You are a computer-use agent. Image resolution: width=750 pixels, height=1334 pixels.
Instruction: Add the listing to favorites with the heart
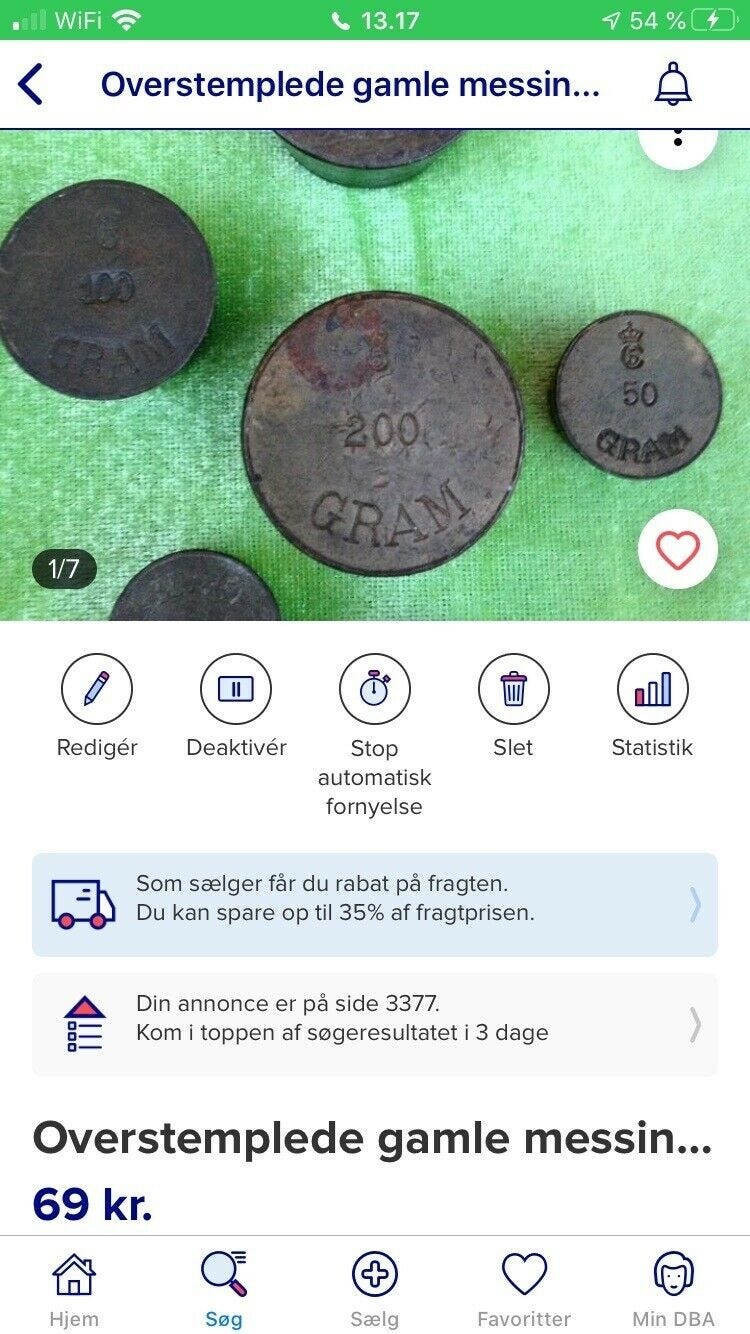[x=678, y=548]
